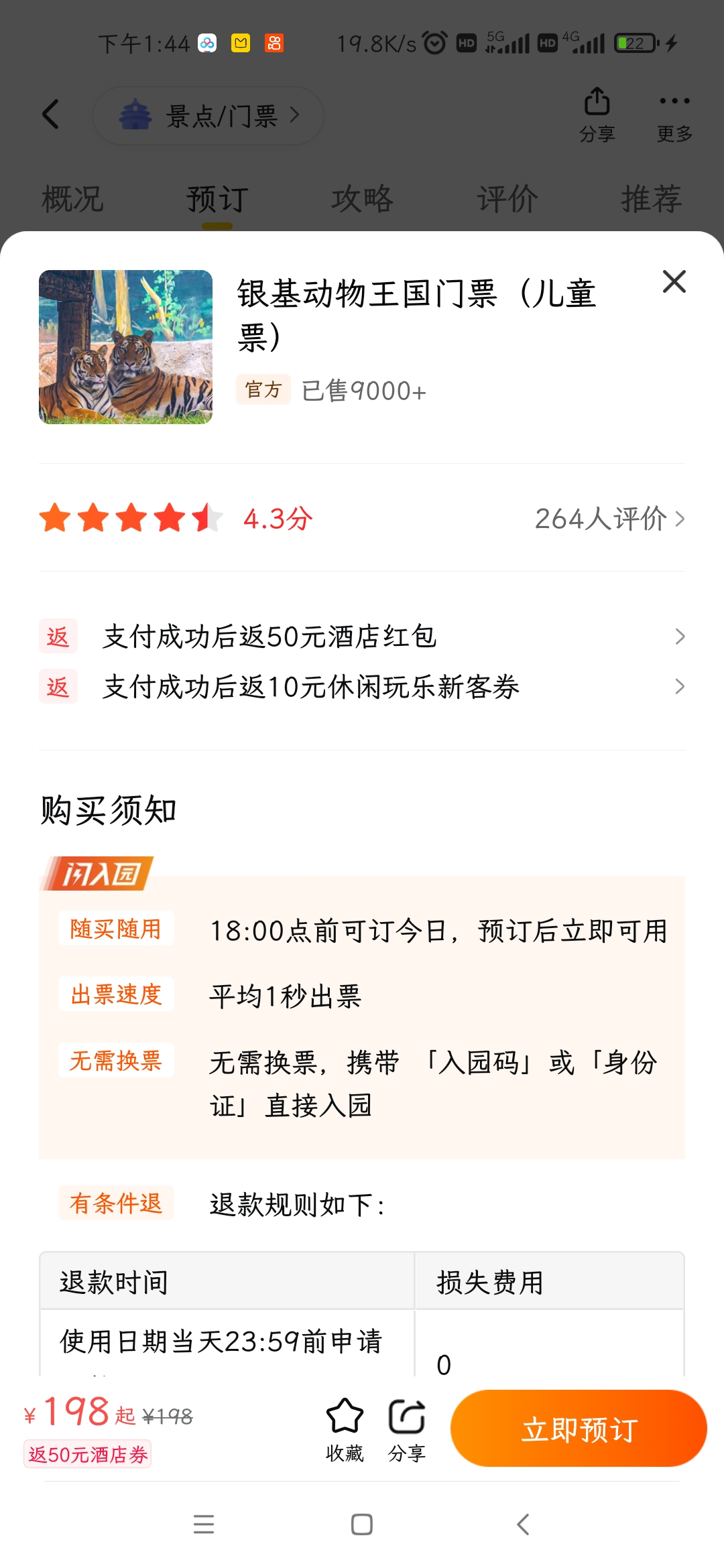
Task: Open the 返50元酒店红包 offer row
Action: [x=362, y=636]
